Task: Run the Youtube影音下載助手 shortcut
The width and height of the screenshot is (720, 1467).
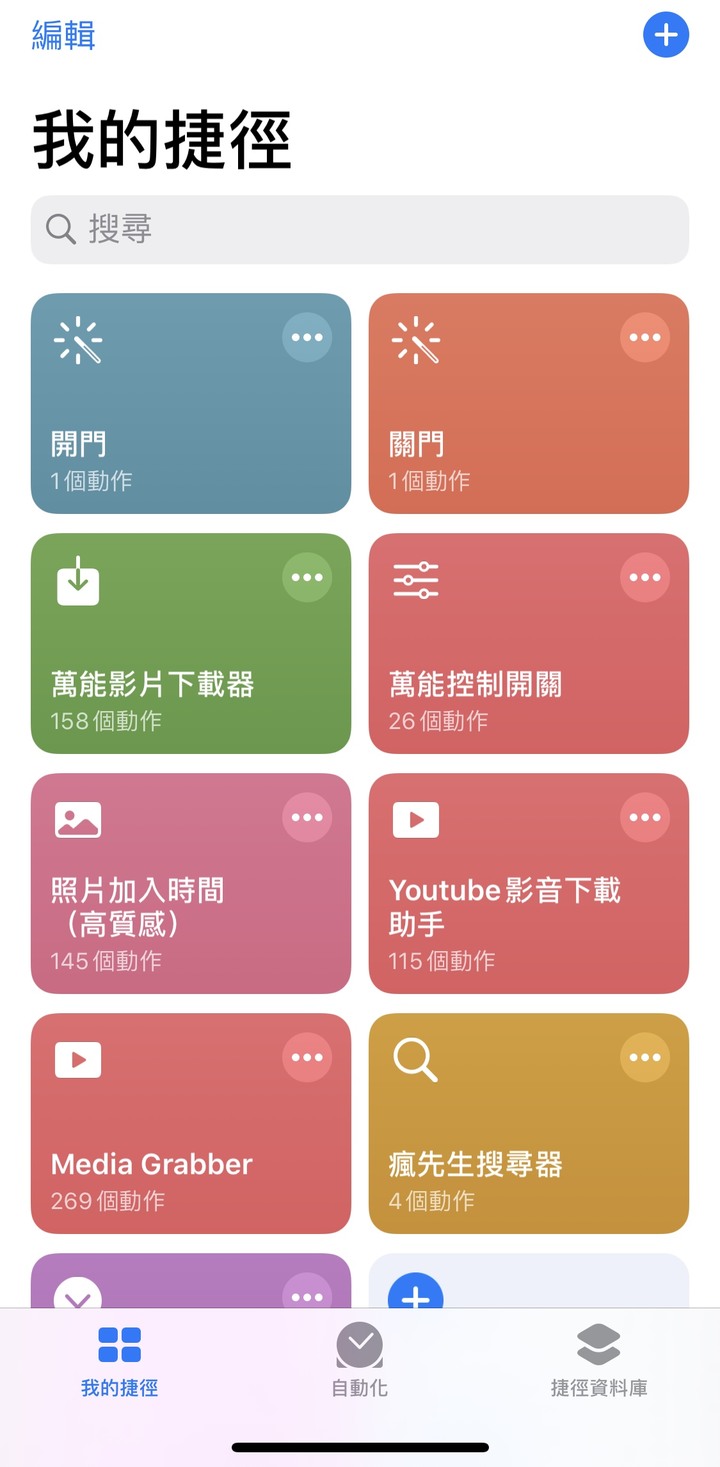Action: pos(529,883)
